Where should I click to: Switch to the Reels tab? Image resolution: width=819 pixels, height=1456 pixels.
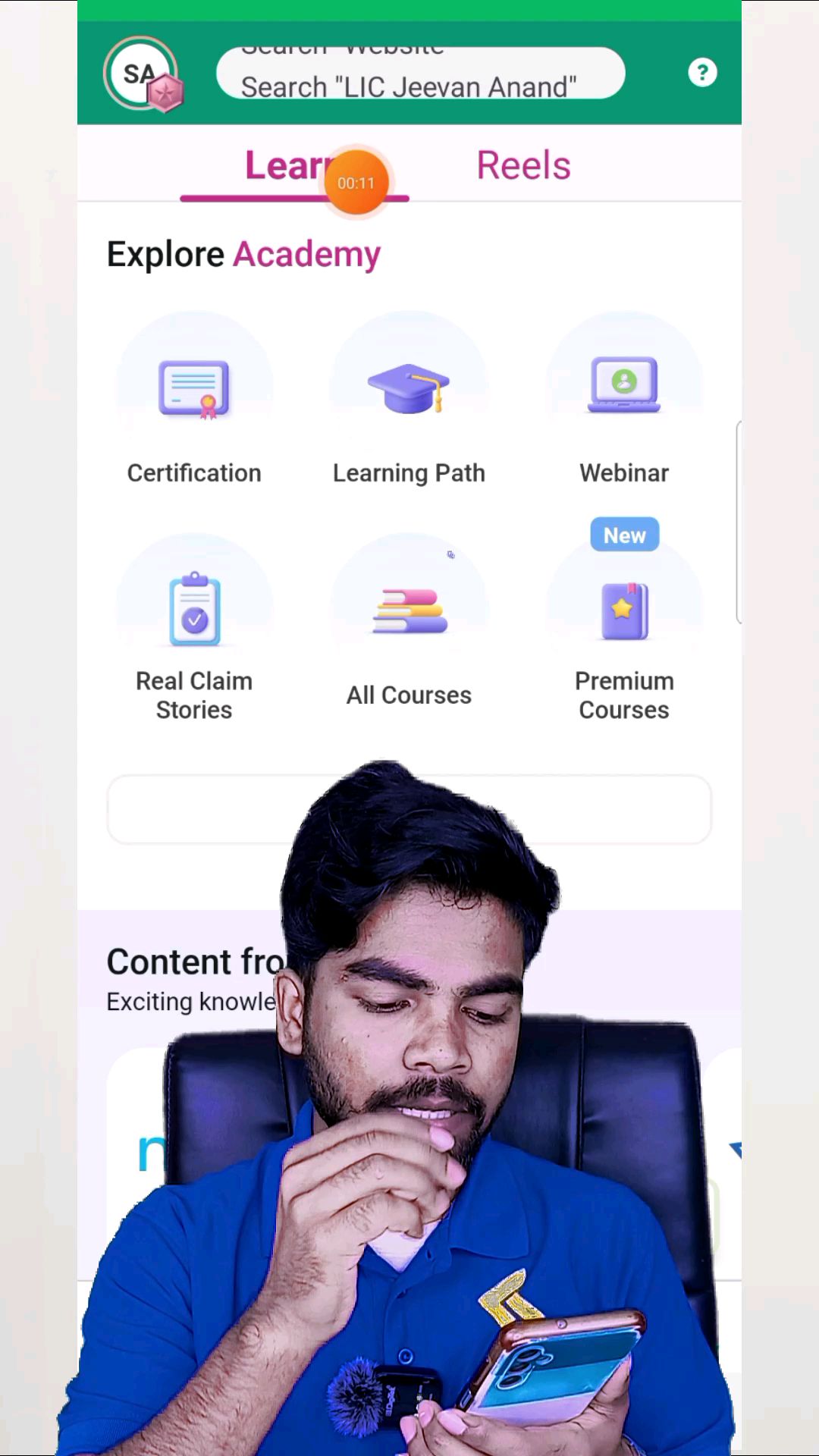(523, 166)
